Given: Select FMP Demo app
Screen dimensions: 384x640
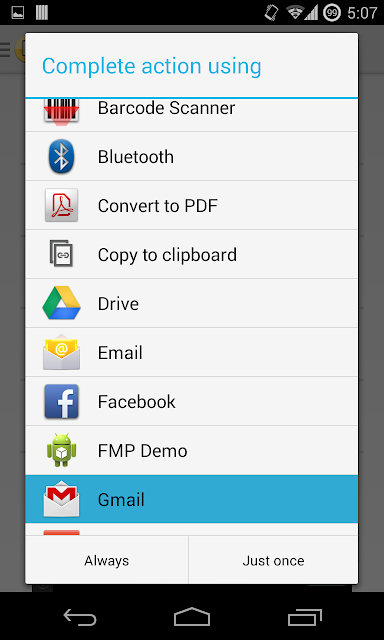Looking at the screenshot, I should point(191,450).
